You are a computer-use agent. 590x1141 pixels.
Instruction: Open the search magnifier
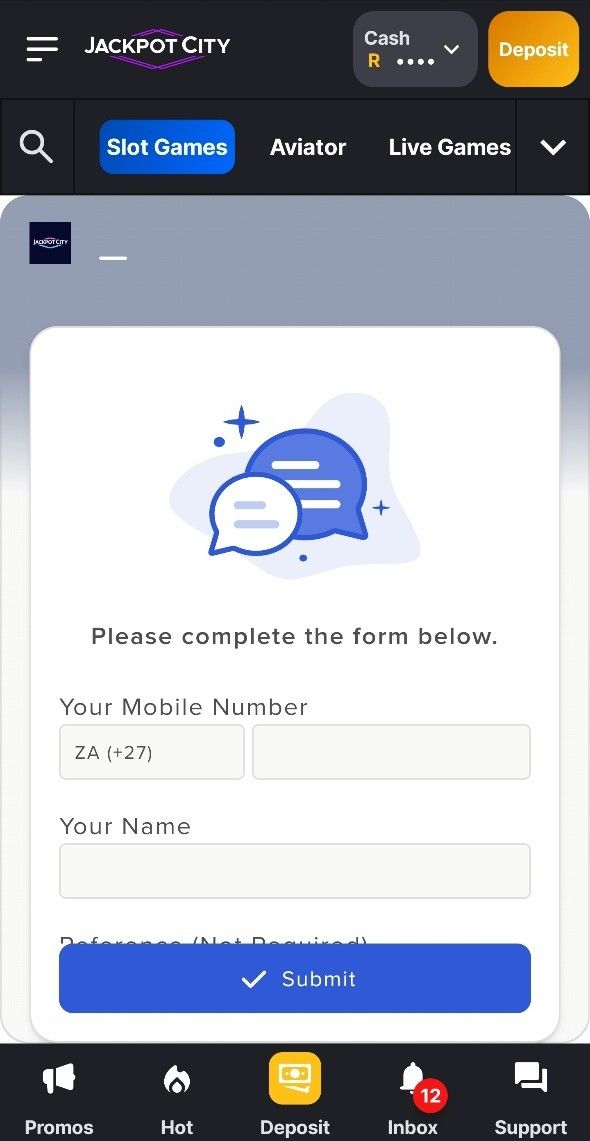pos(36,147)
